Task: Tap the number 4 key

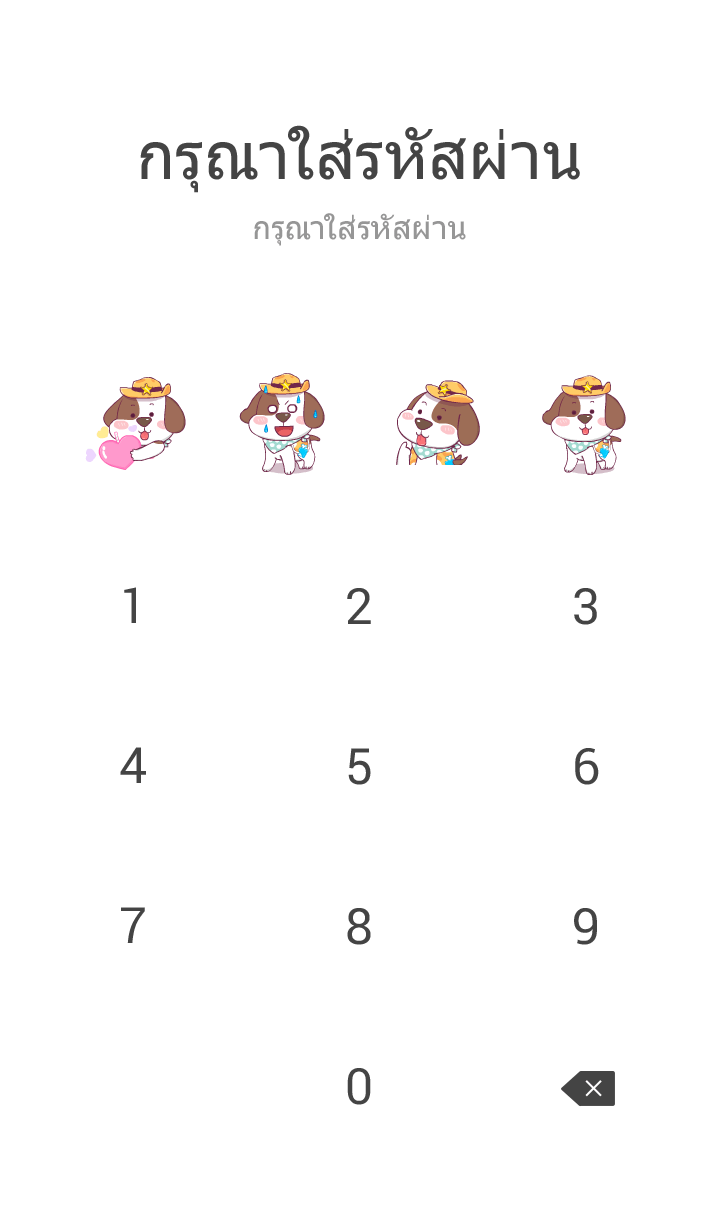Action: tap(132, 767)
